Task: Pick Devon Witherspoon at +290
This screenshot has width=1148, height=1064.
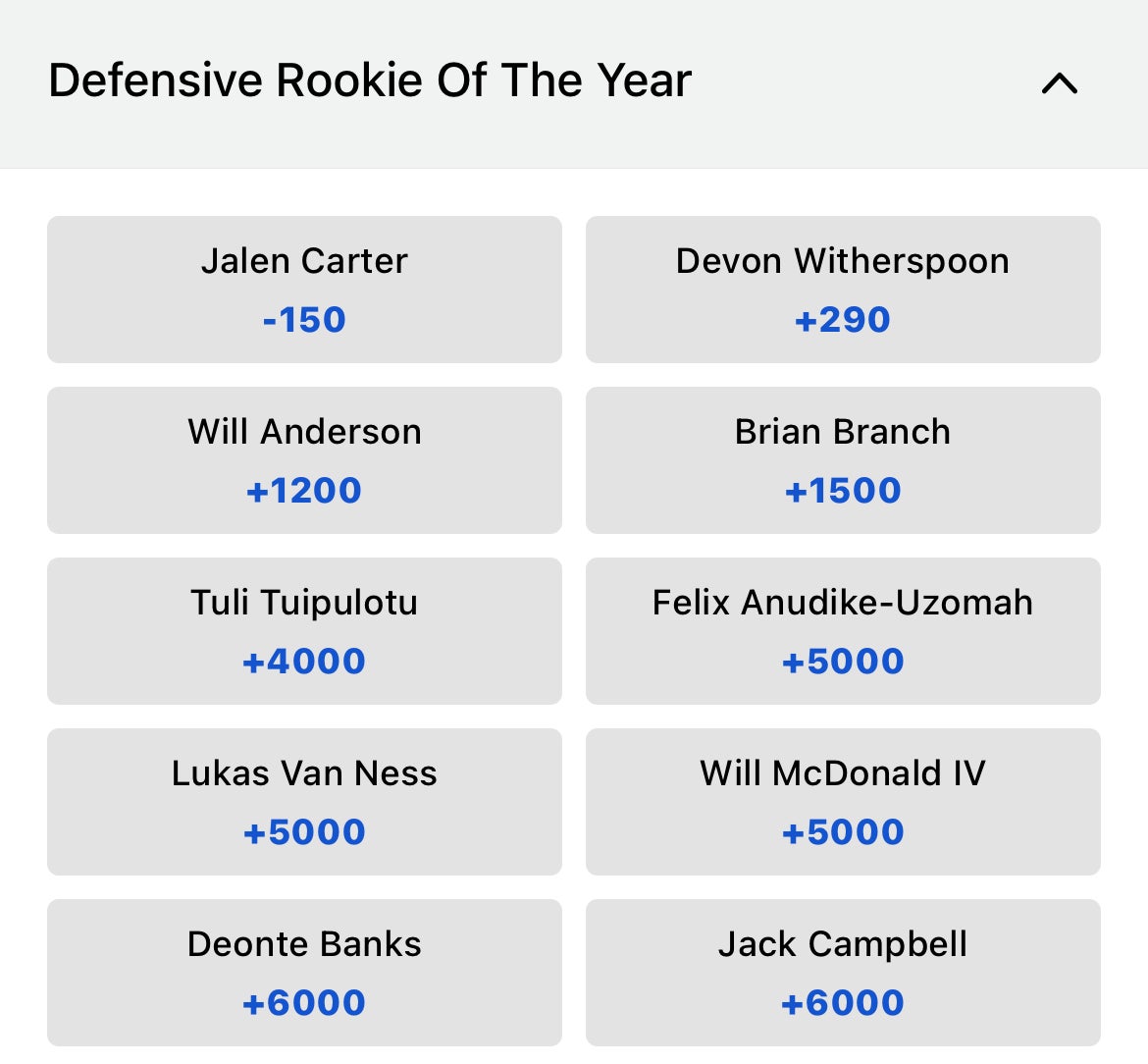Action: (x=843, y=290)
